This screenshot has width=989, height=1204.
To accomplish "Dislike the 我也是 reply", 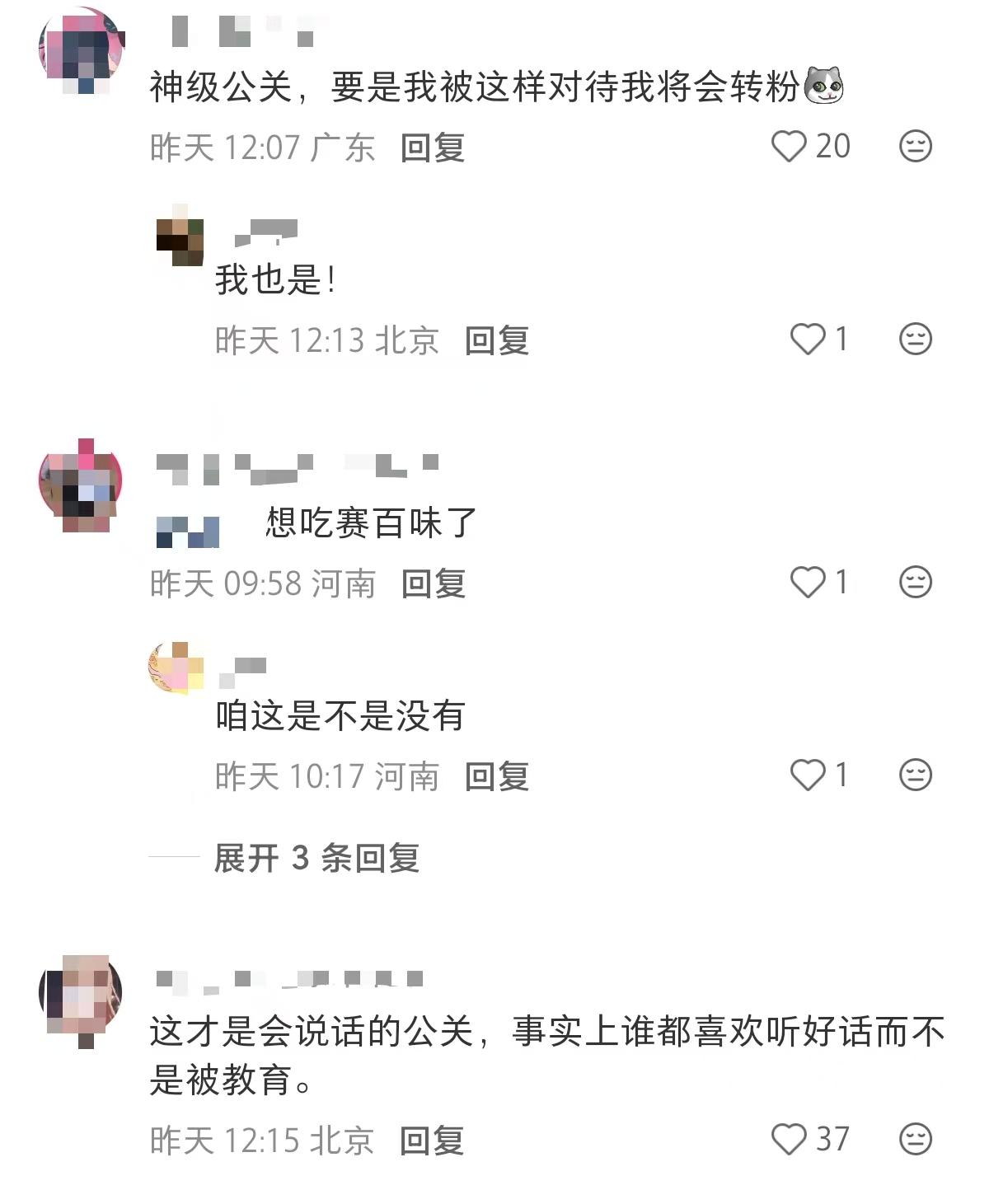I will 915,340.
